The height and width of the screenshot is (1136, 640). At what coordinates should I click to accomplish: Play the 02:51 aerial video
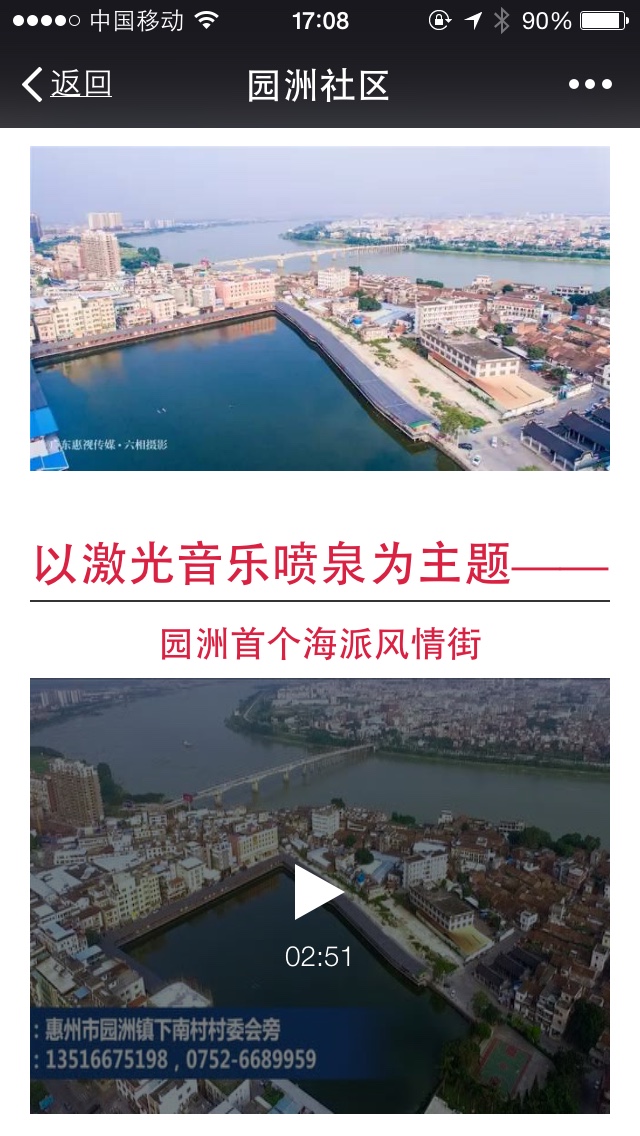pyautogui.click(x=318, y=892)
